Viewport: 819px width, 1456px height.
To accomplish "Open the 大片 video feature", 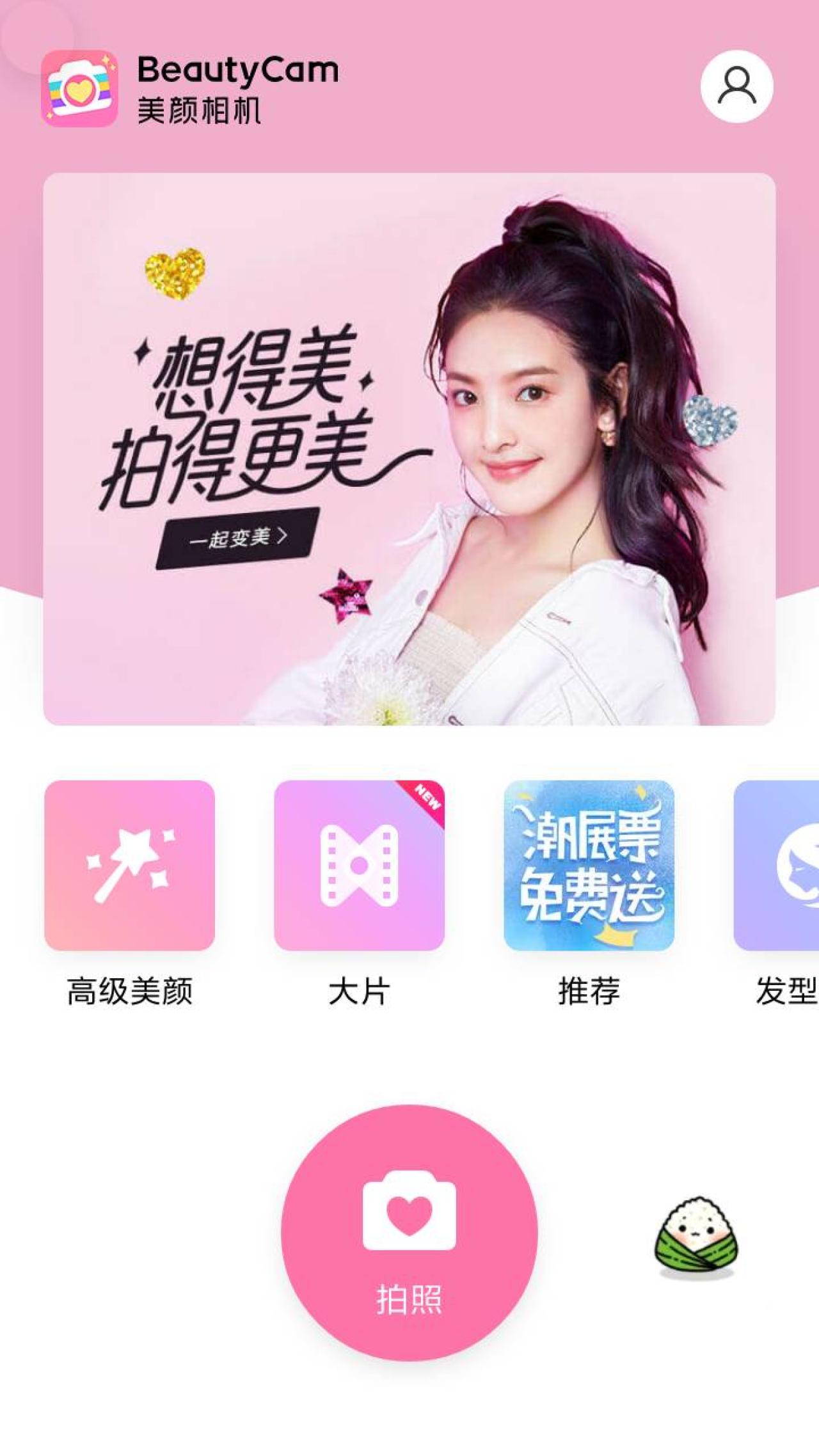I will point(359,865).
